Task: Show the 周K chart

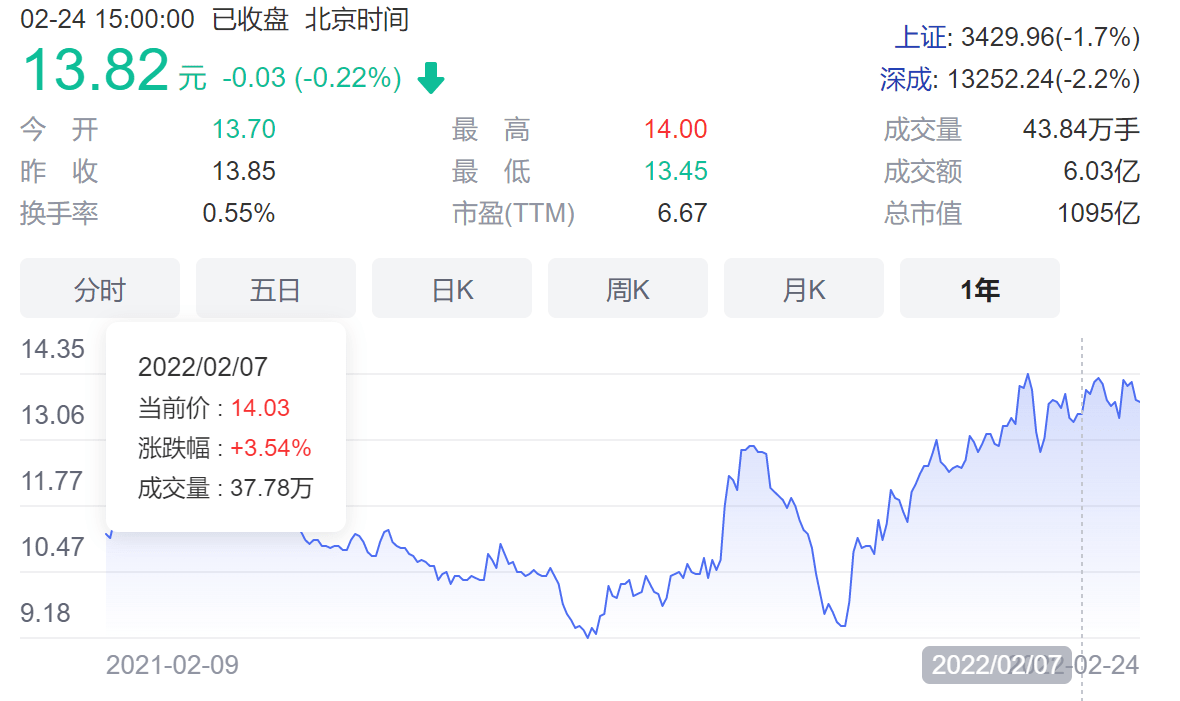Action: [x=628, y=289]
